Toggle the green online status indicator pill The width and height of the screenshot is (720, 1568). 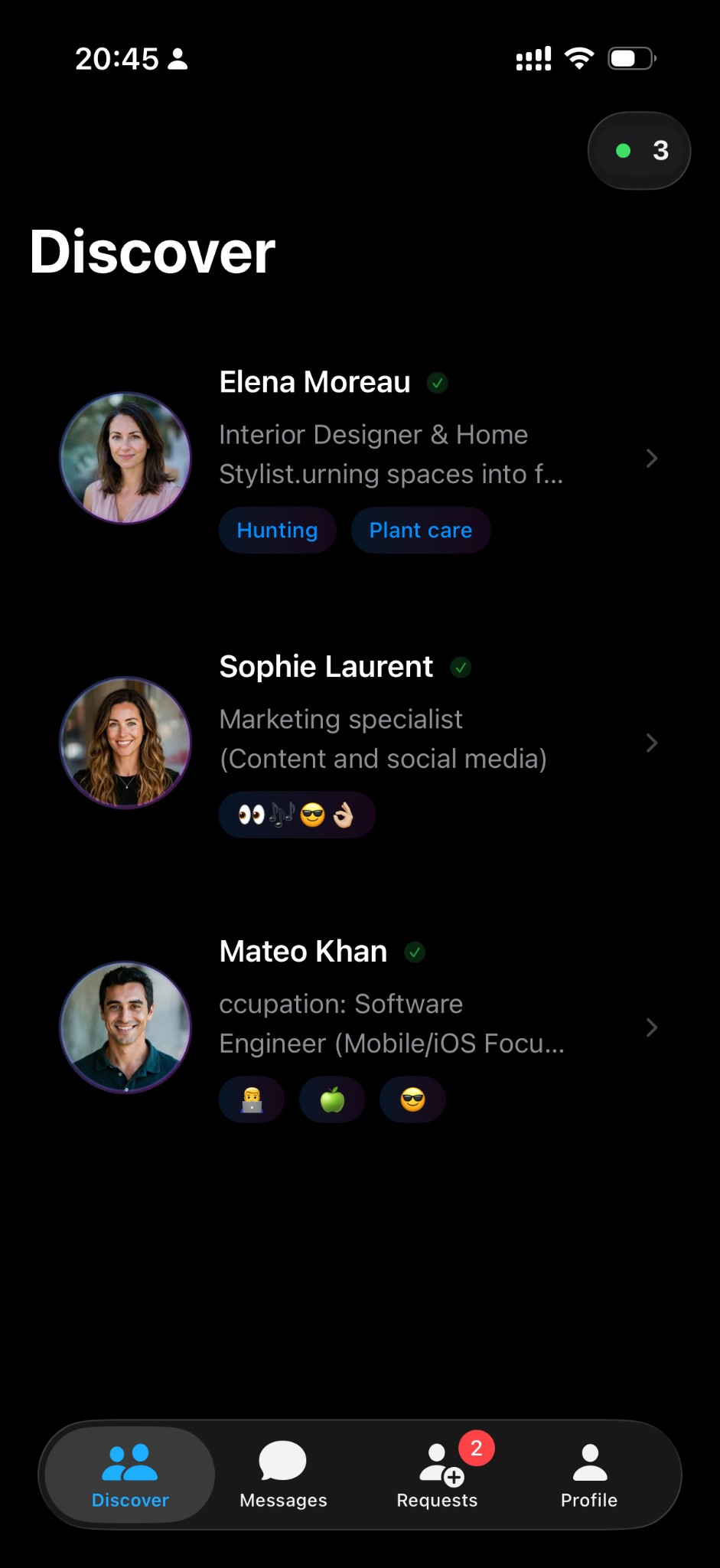[639, 150]
